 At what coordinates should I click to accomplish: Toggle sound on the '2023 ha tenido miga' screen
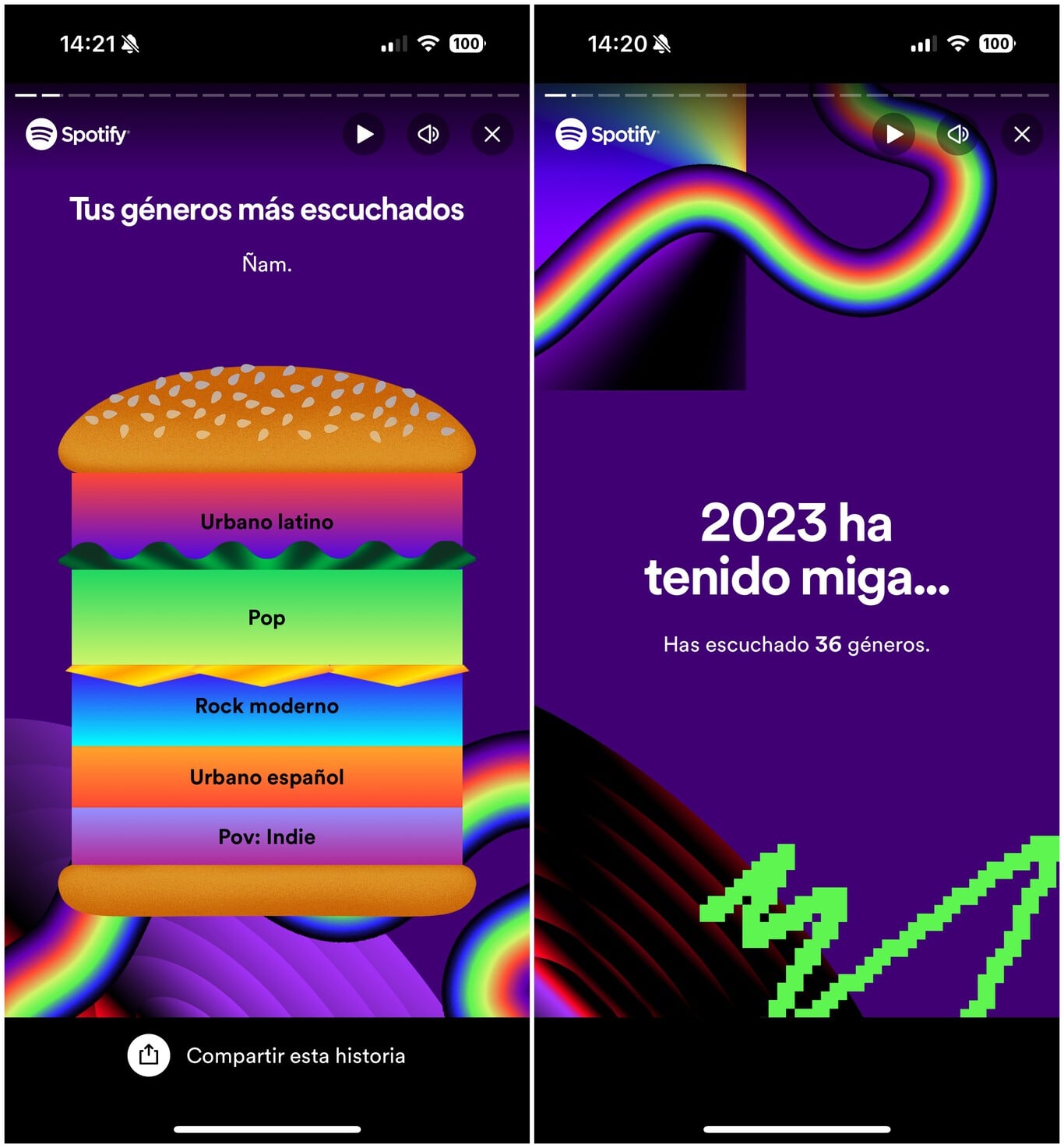958,135
